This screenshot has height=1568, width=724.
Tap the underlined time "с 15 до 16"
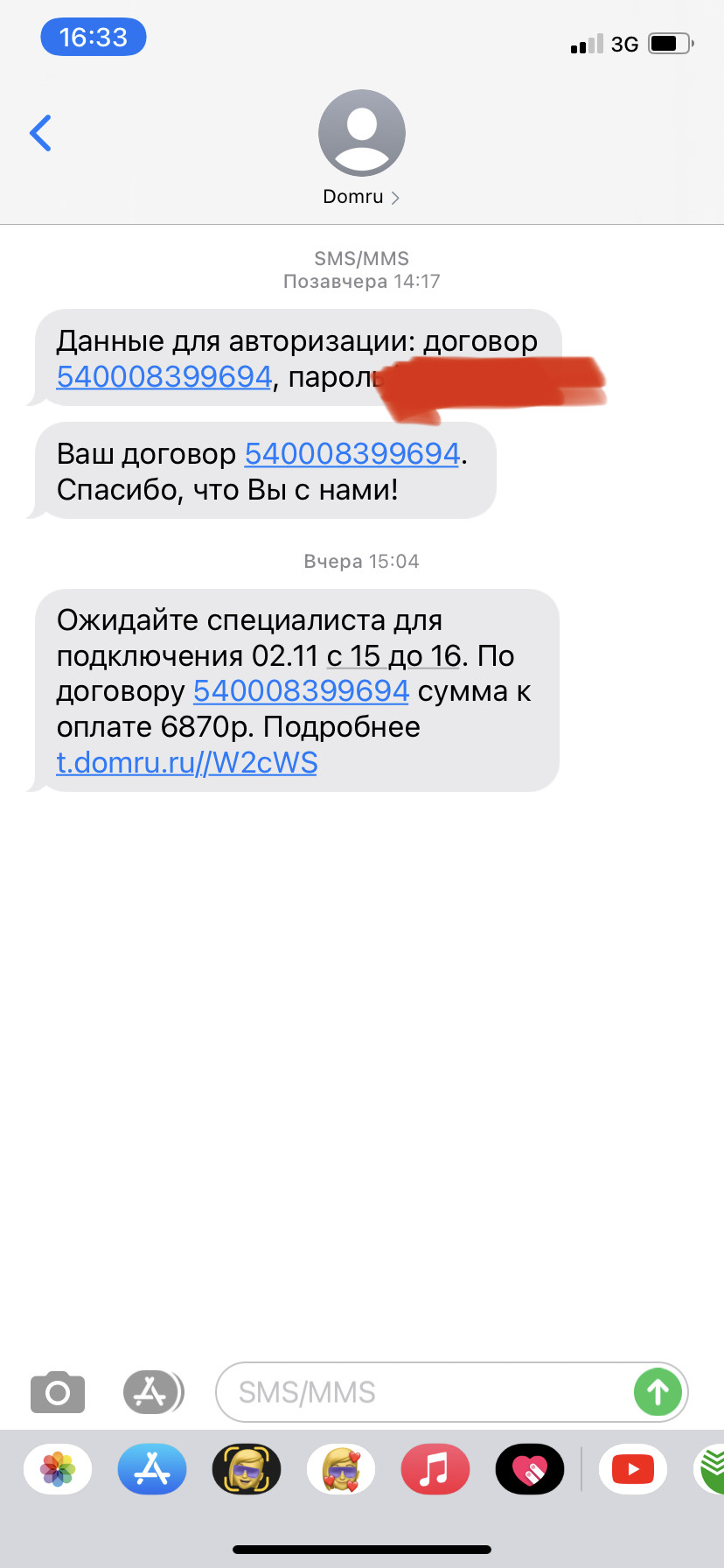[393, 656]
